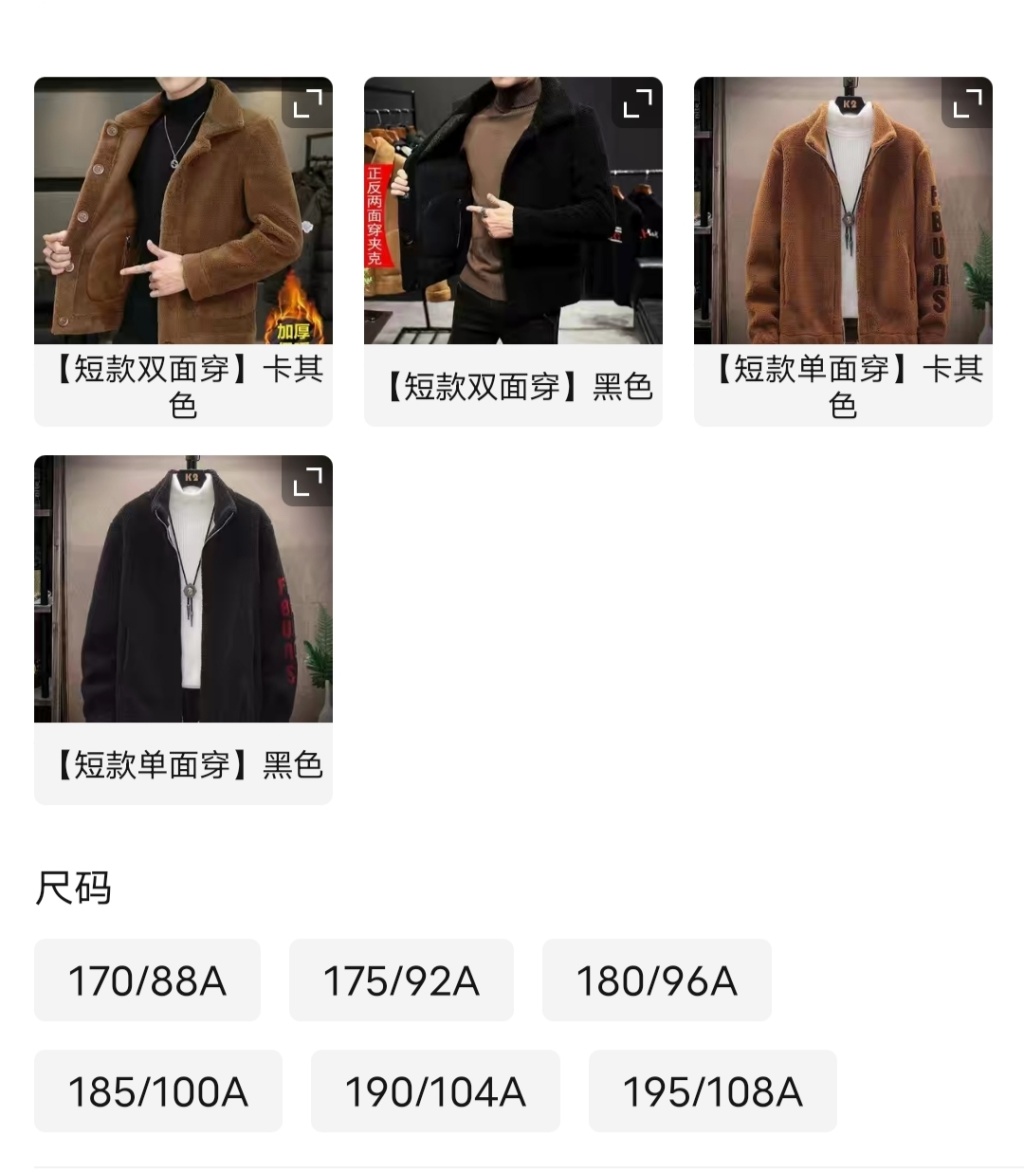Choose size 185/100A
1024x1172 pixels.
pos(158,1091)
